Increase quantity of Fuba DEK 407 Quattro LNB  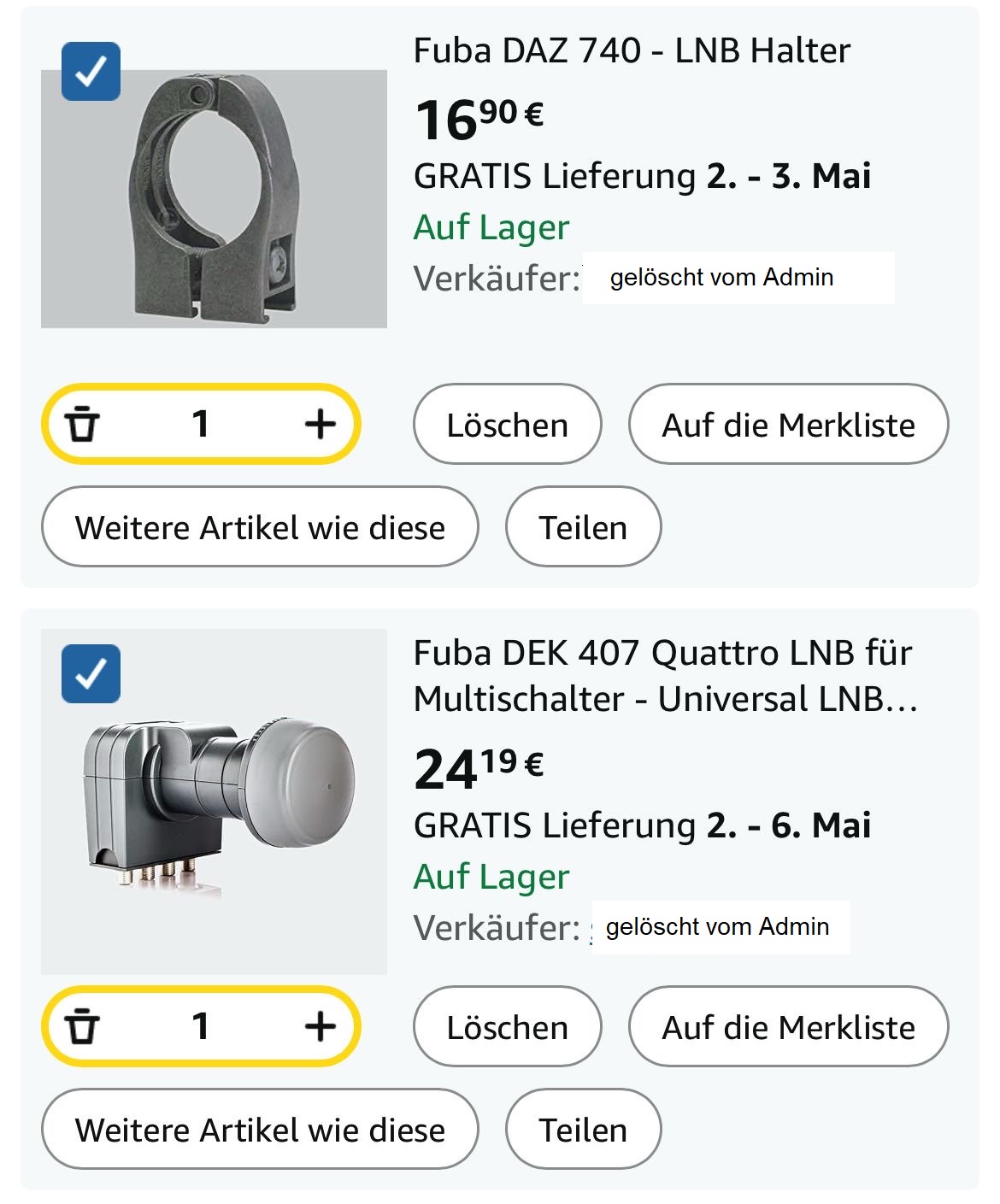point(320,1026)
